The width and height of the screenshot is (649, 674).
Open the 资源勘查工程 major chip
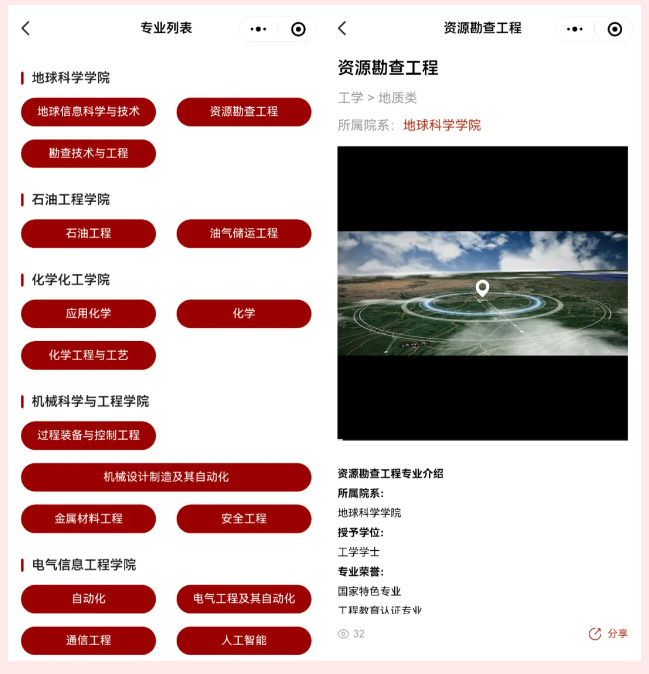tap(244, 112)
